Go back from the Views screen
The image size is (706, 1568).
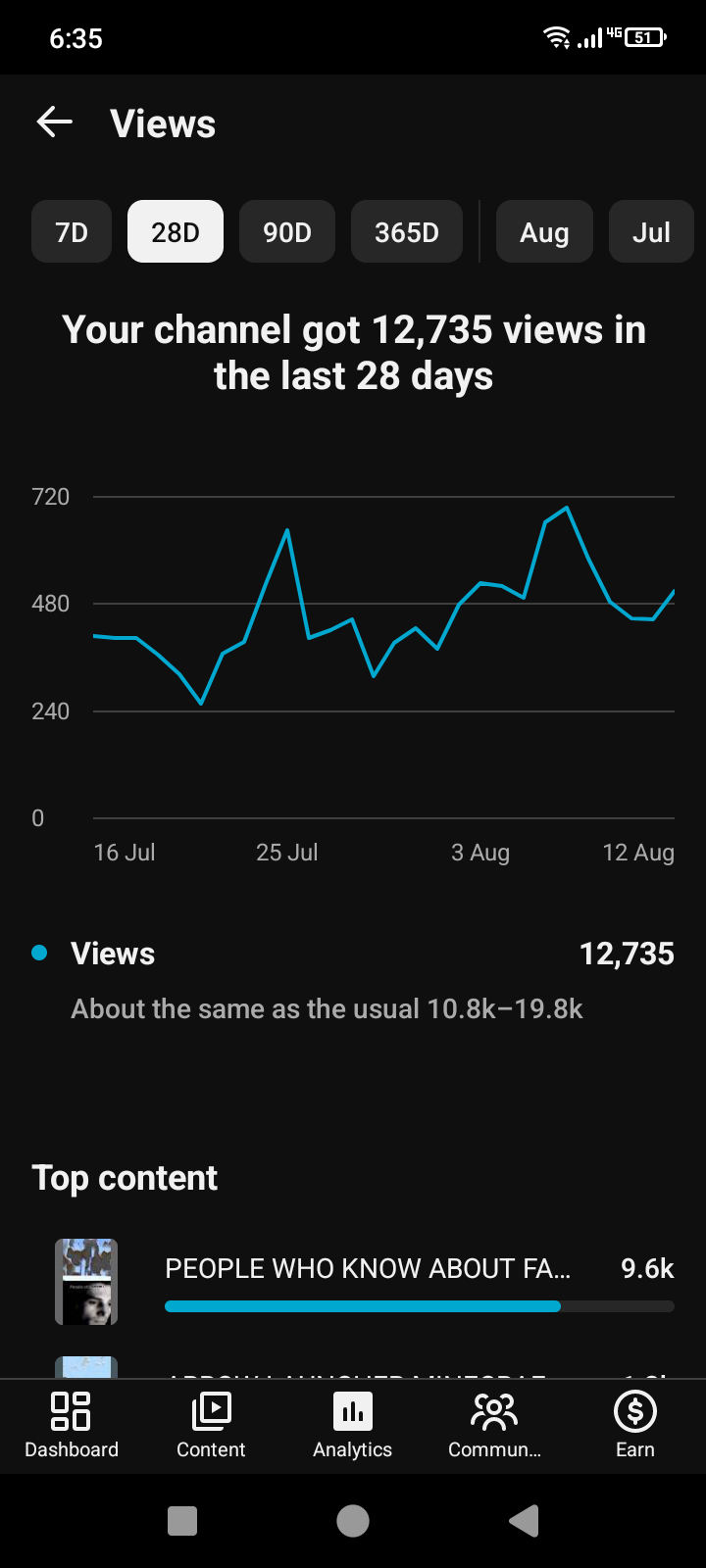coord(55,122)
